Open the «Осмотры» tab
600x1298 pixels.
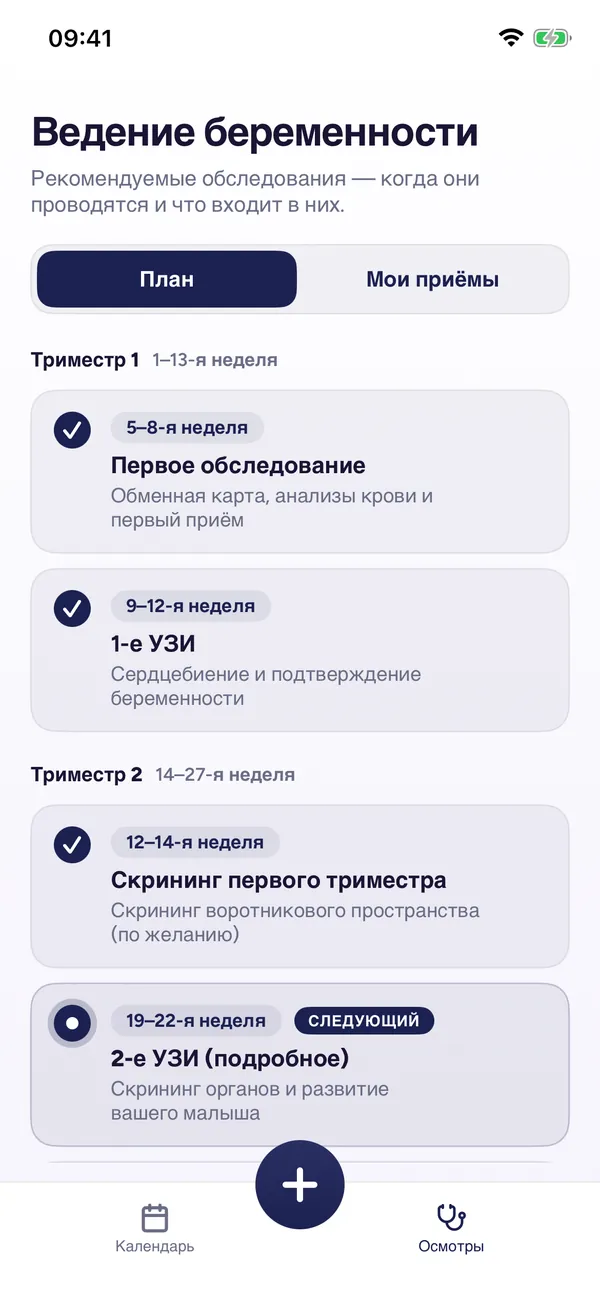click(x=451, y=1229)
